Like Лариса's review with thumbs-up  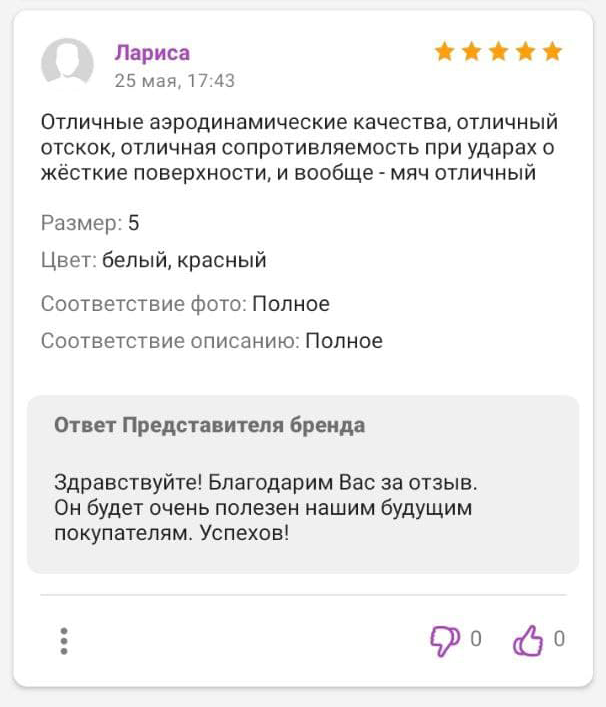(x=528, y=640)
